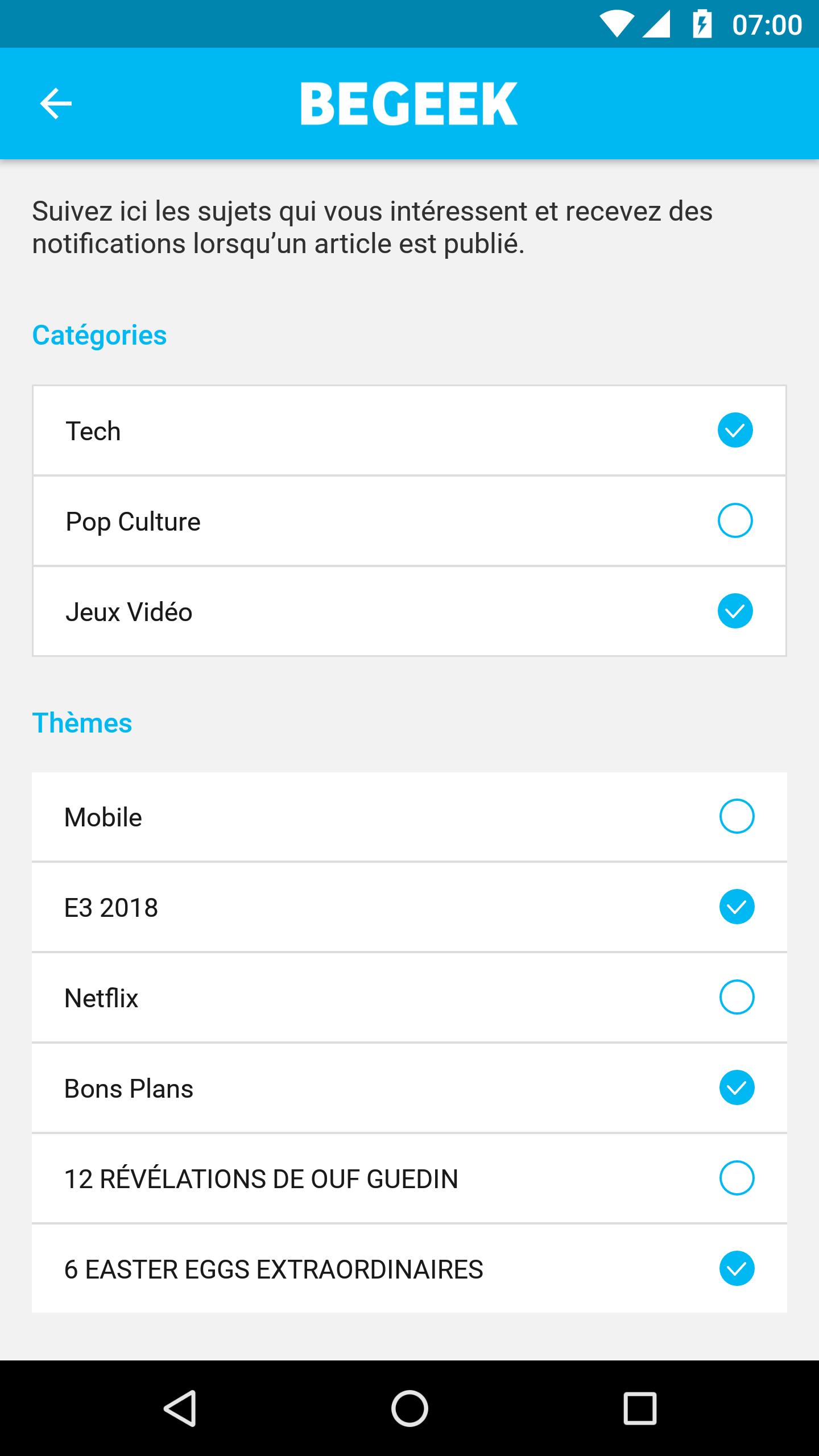This screenshot has height=1456, width=819.
Task: Follow the Pop Culture category
Action: [x=735, y=520]
